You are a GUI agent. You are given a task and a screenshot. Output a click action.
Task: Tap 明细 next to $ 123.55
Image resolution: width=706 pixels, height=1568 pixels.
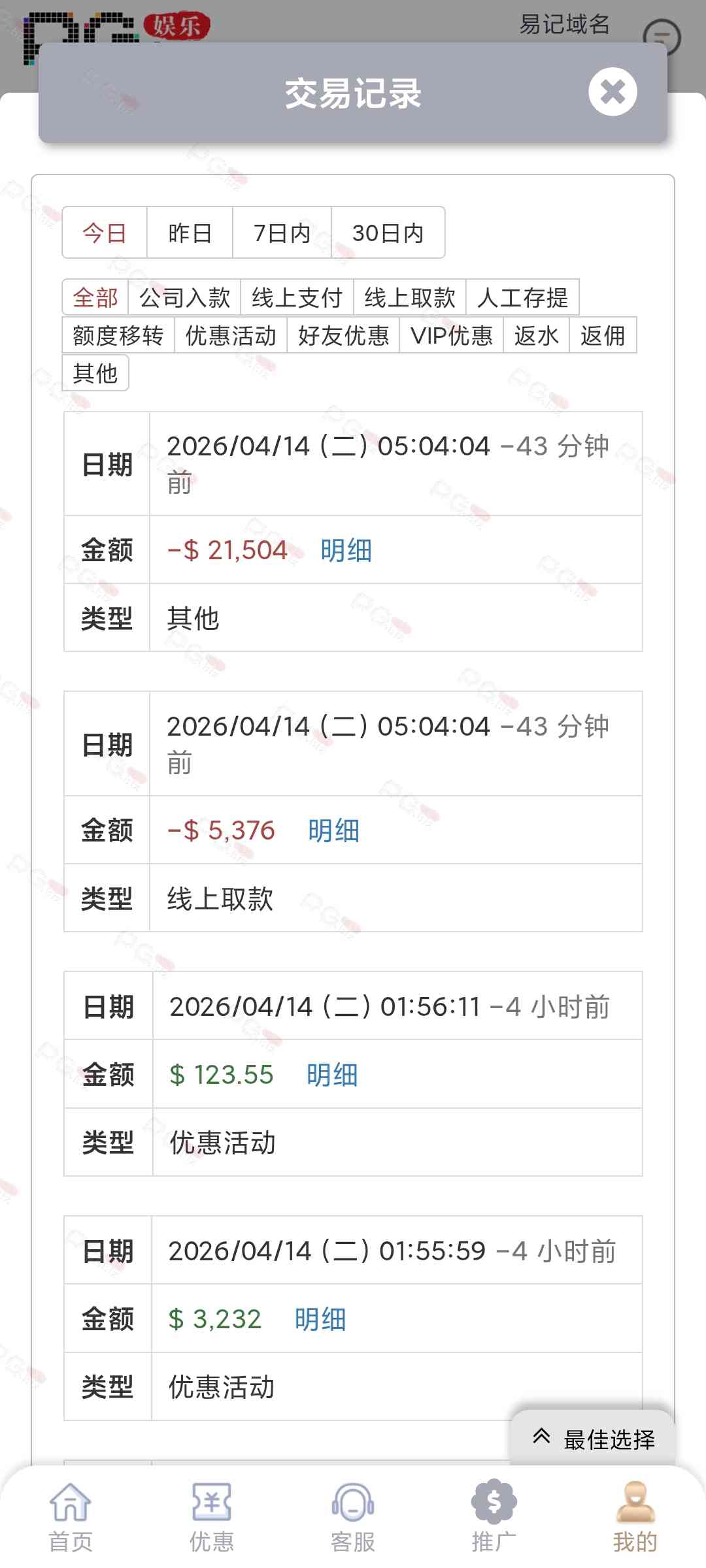[332, 1075]
